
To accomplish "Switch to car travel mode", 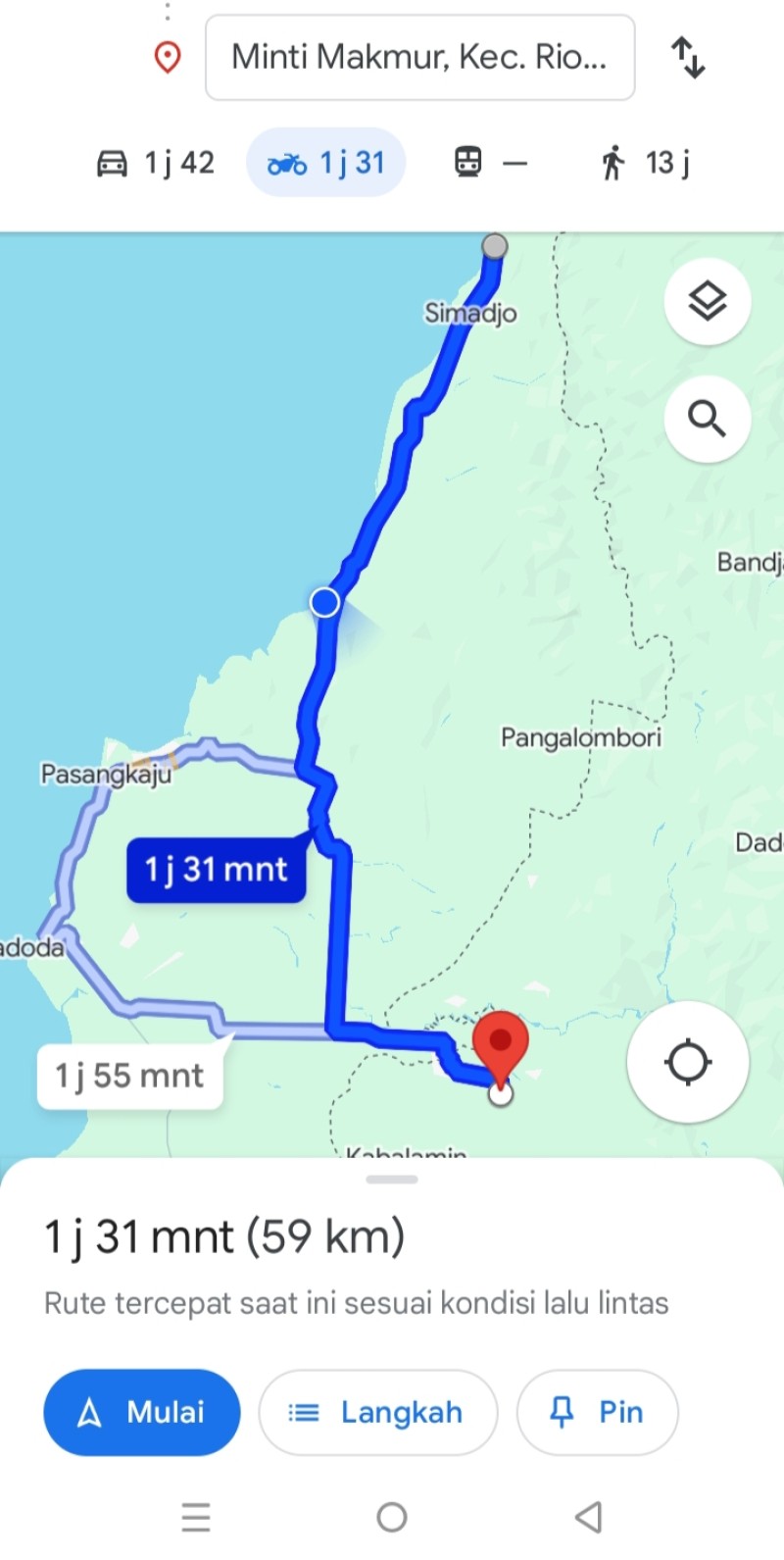I will (156, 162).
